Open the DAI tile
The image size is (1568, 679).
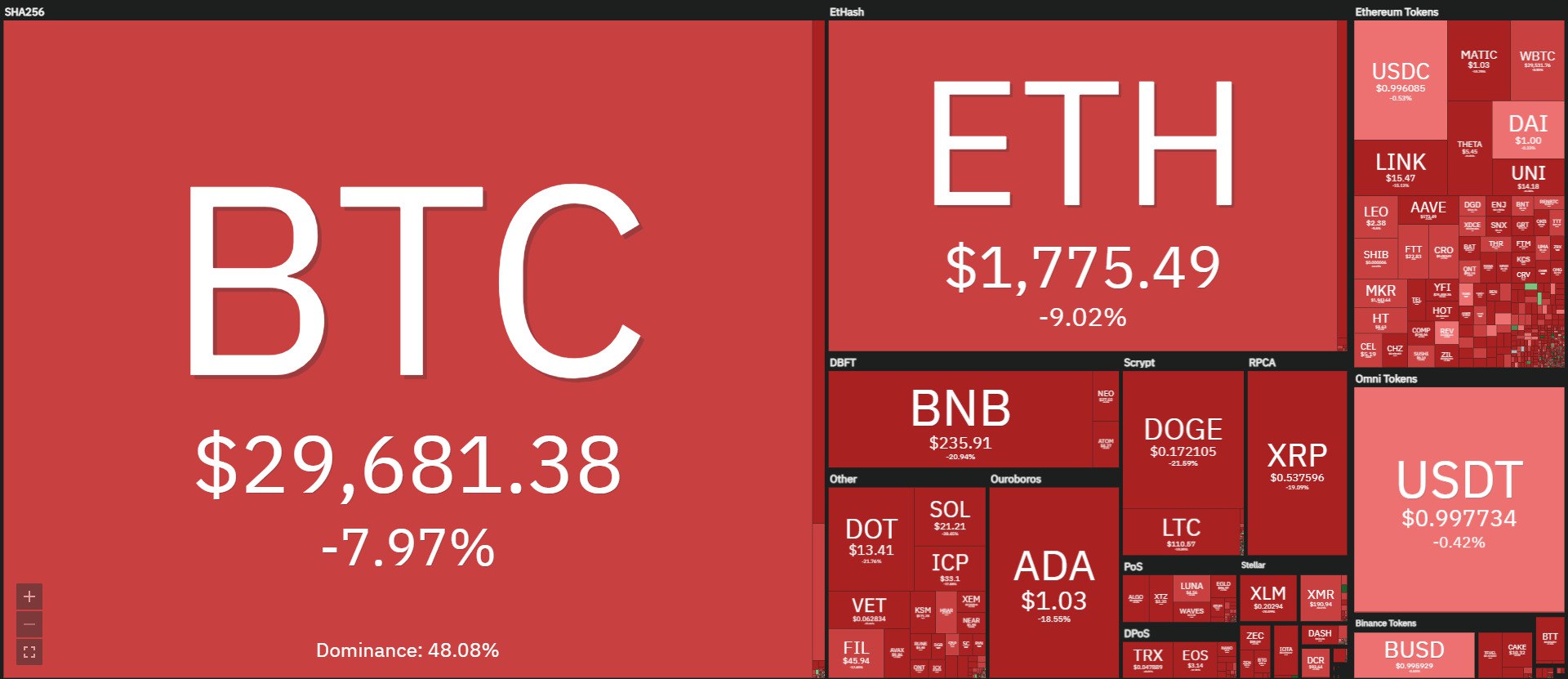click(x=1527, y=129)
